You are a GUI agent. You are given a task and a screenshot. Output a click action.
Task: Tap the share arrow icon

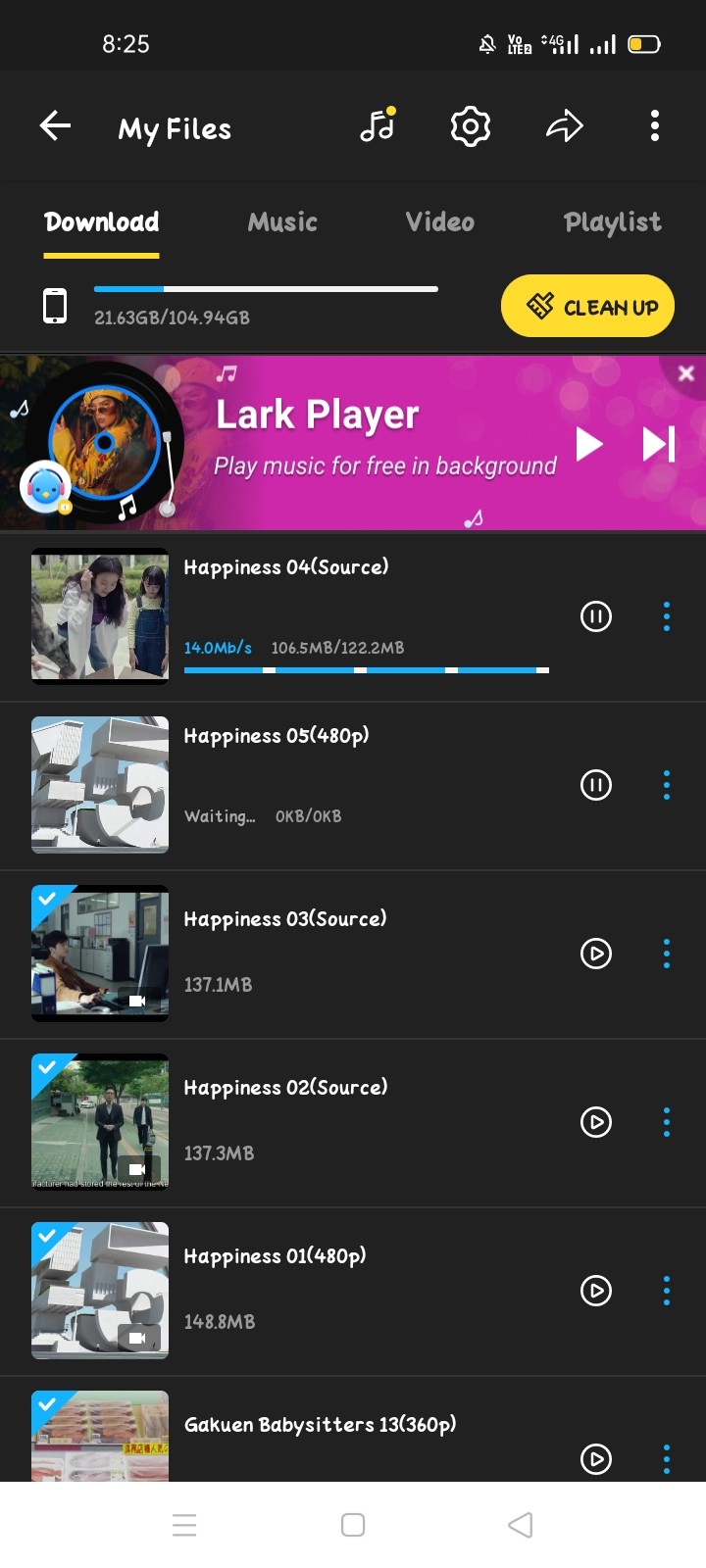click(564, 126)
